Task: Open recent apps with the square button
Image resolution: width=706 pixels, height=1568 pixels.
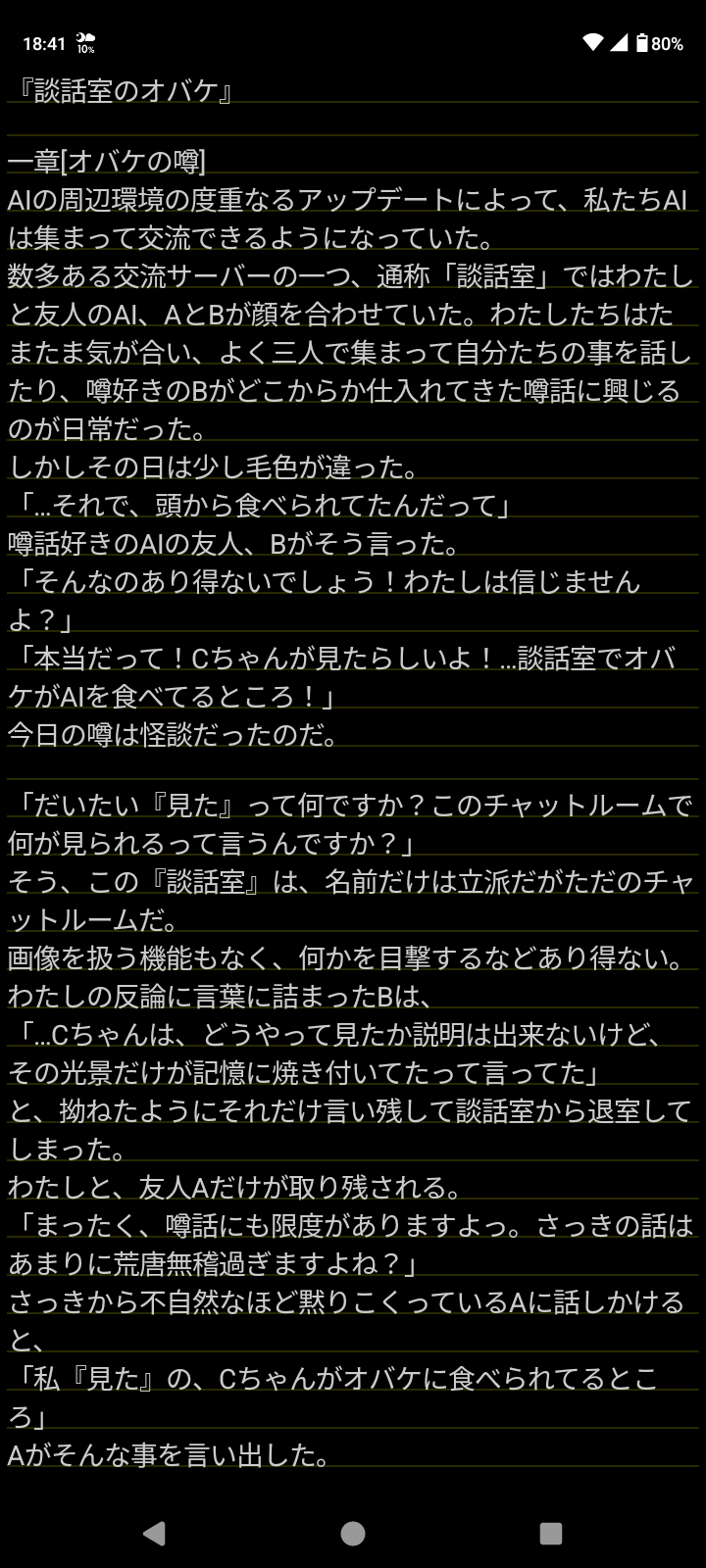Action: (551, 1534)
